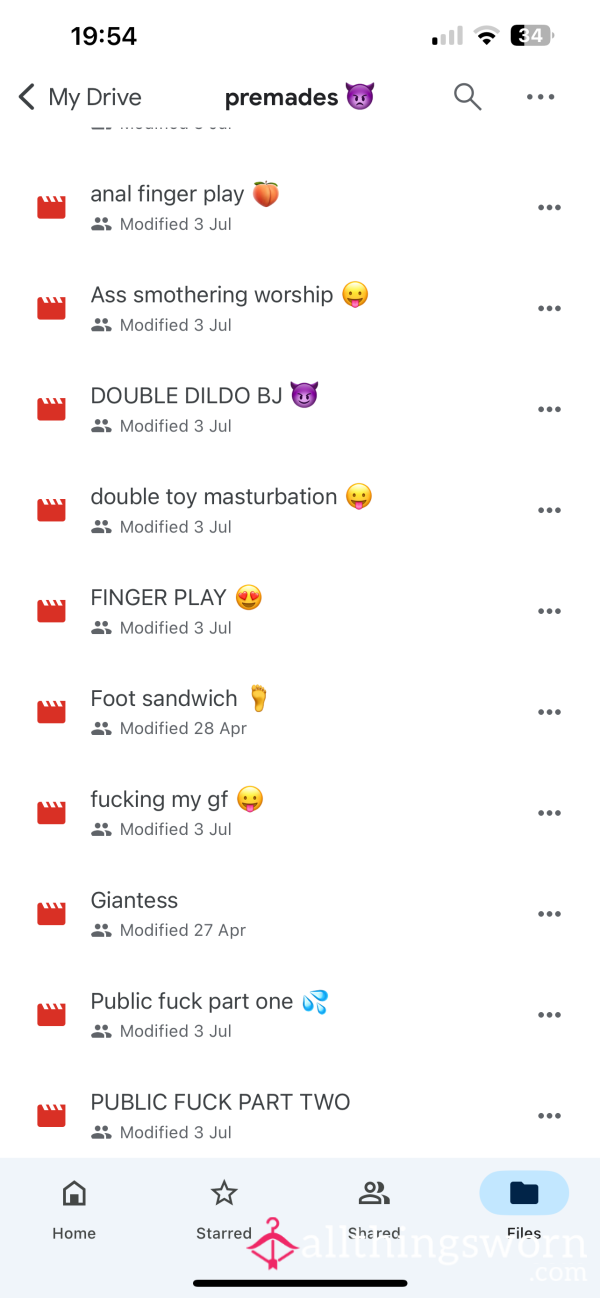Select the Files tab
This screenshot has height=1298, width=600.
point(524,1208)
